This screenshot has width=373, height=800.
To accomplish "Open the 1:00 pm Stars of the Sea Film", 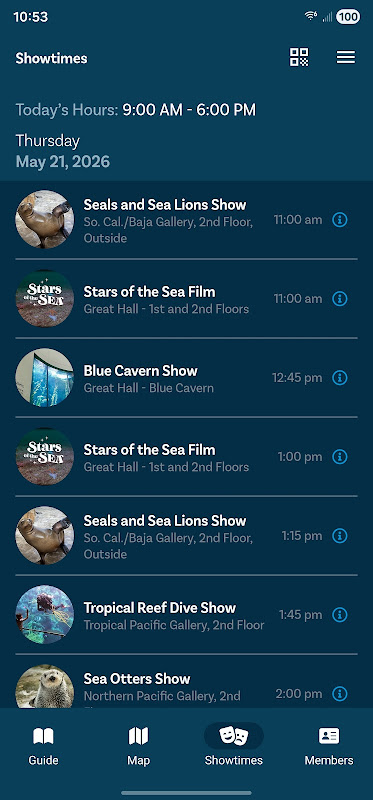I will click(x=186, y=457).
